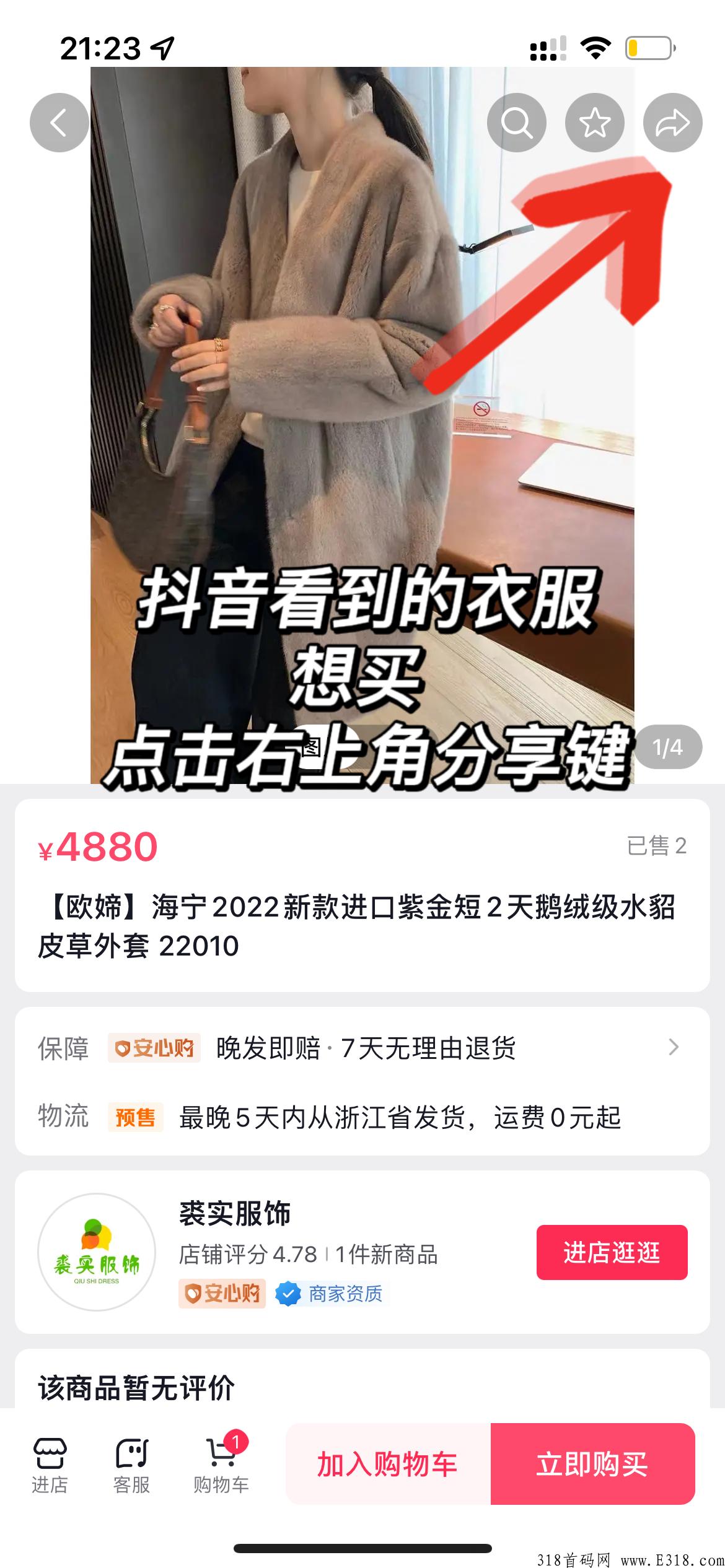The image size is (725, 1568).
Task: Tap 加入购物车 to add to cart
Action: 388,1464
